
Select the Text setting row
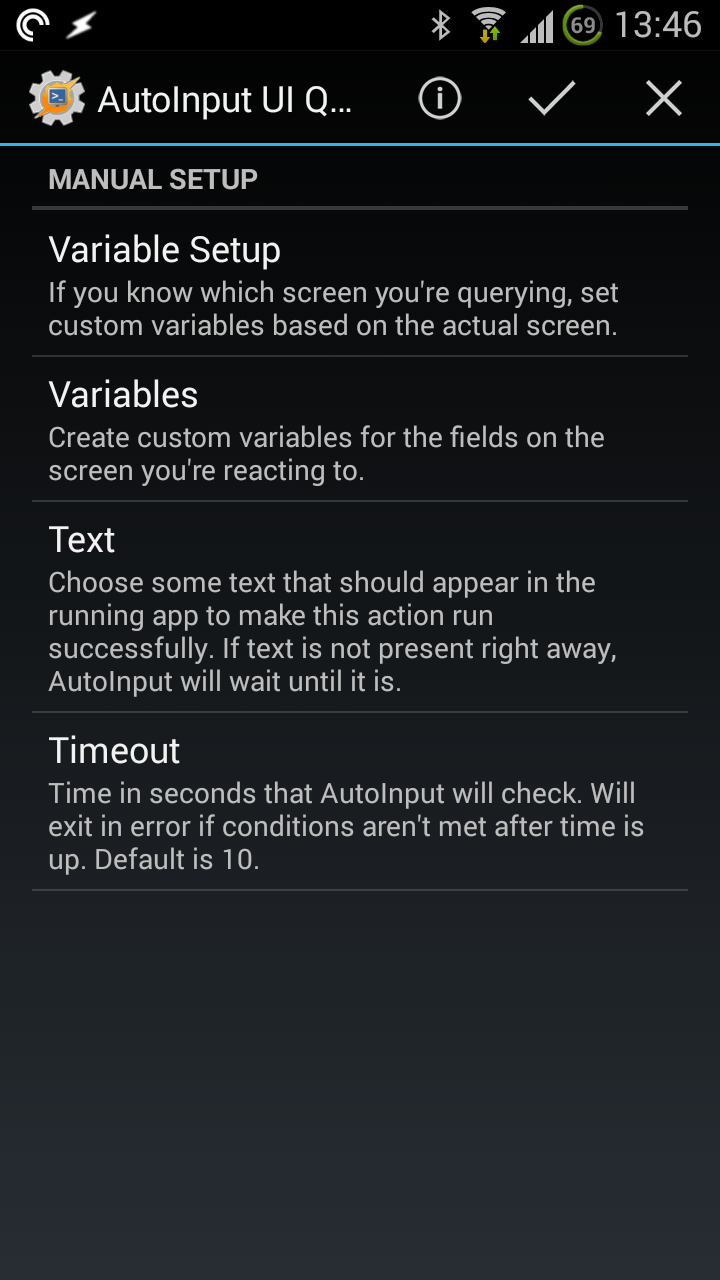[360, 607]
